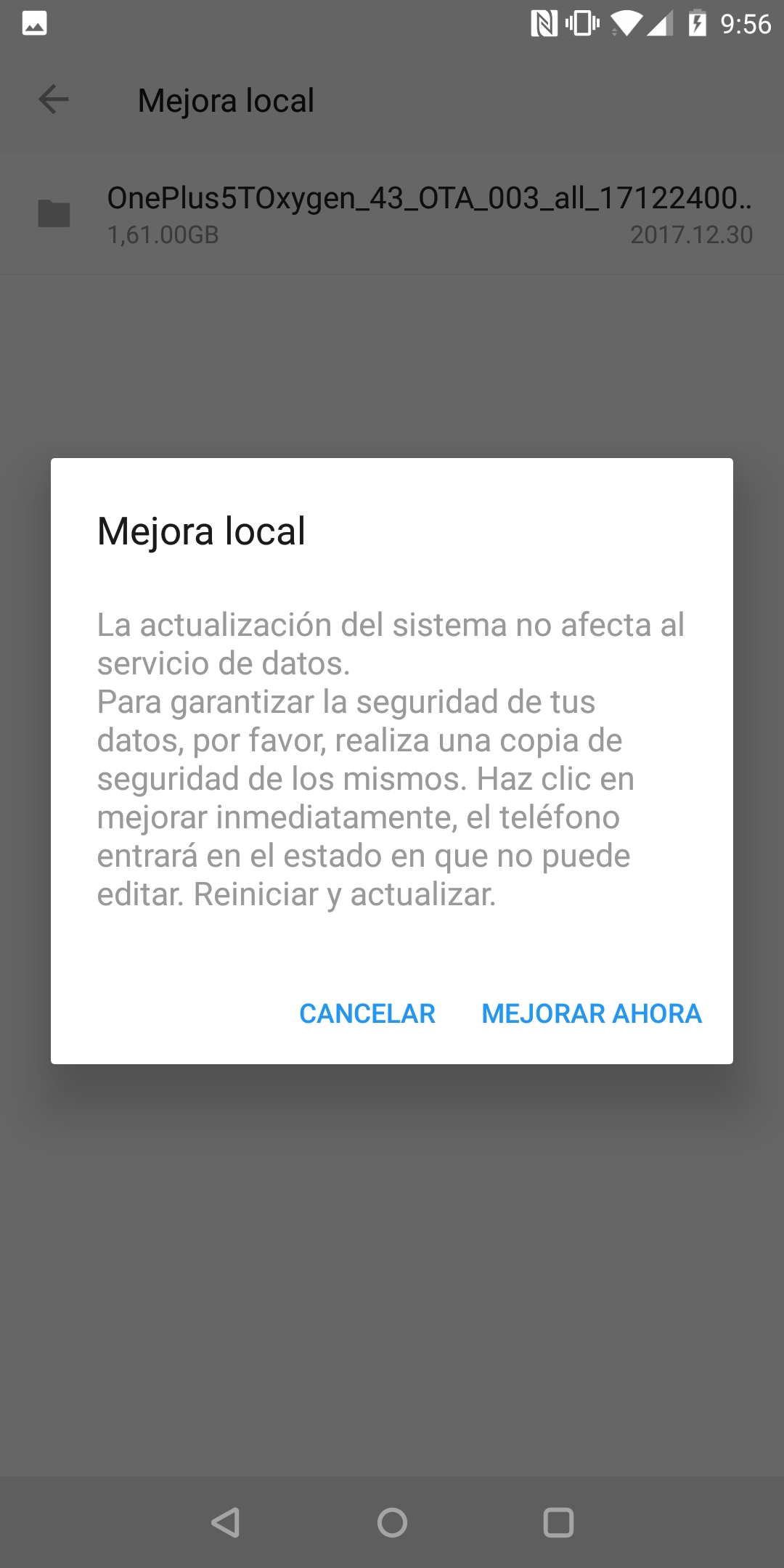Tap the system back triangle
This screenshot has width=784, height=1568.
[x=225, y=1522]
